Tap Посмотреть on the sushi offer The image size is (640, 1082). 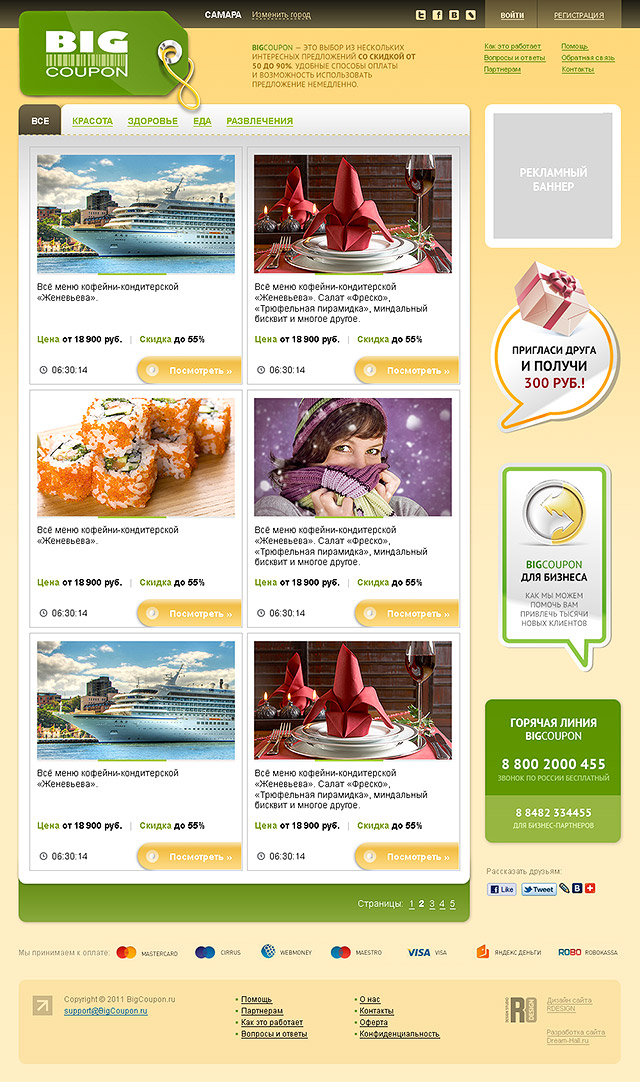(x=189, y=613)
